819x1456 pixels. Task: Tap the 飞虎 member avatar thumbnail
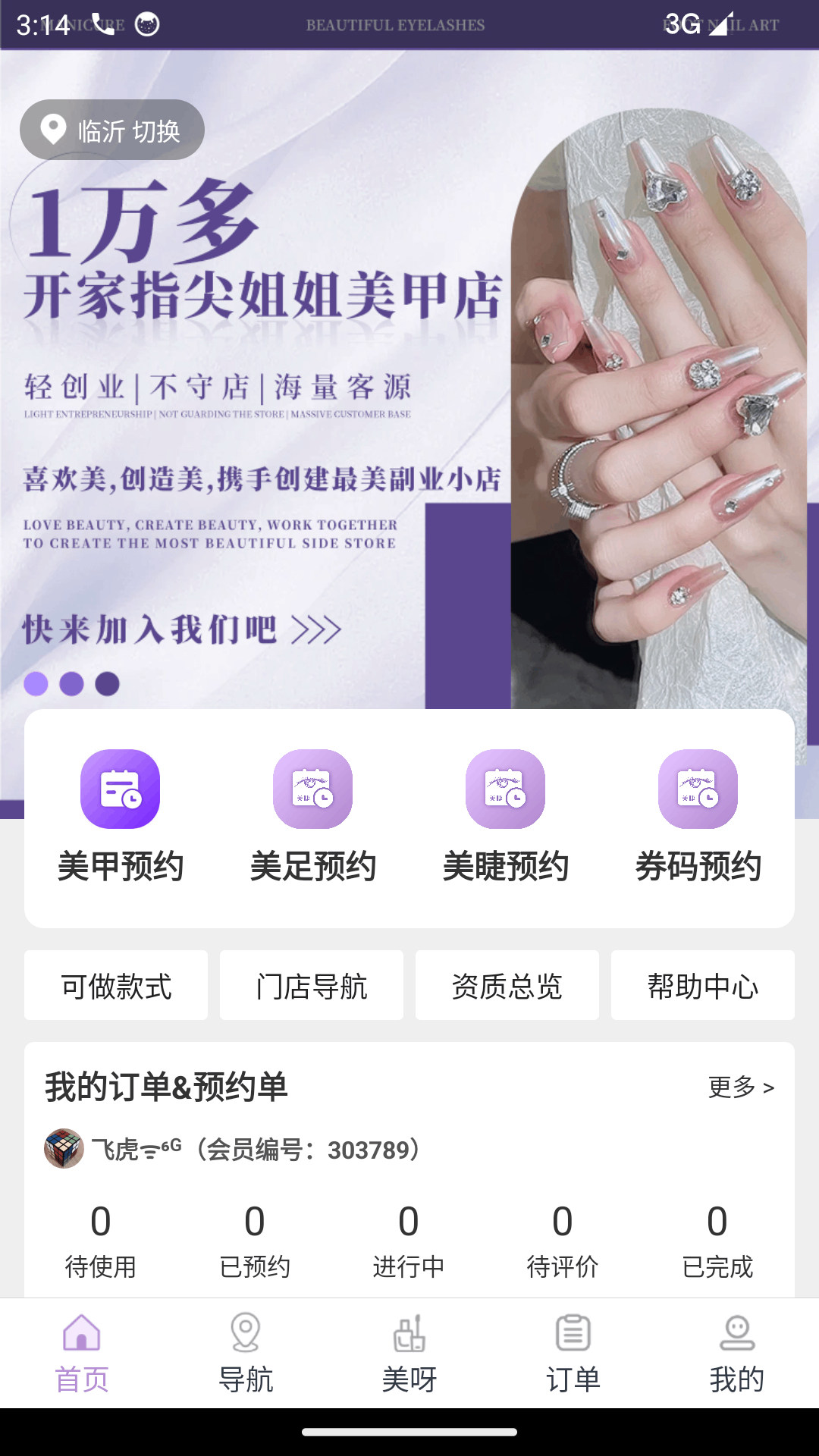[63, 1150]
